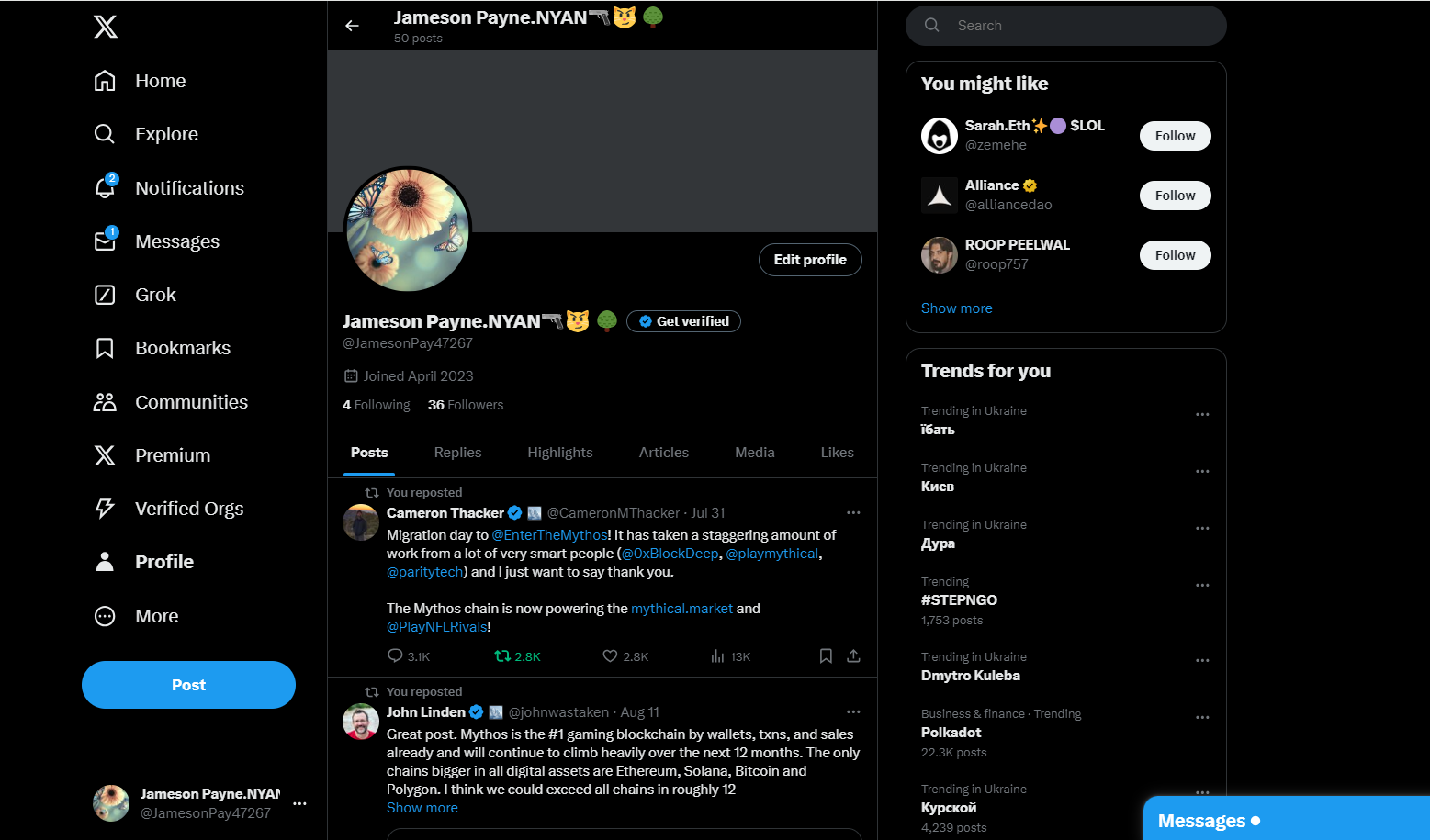Viewport: 1430px width, 840px height.
Task: Open the Likes tab
Action: [x=837, y=453]
